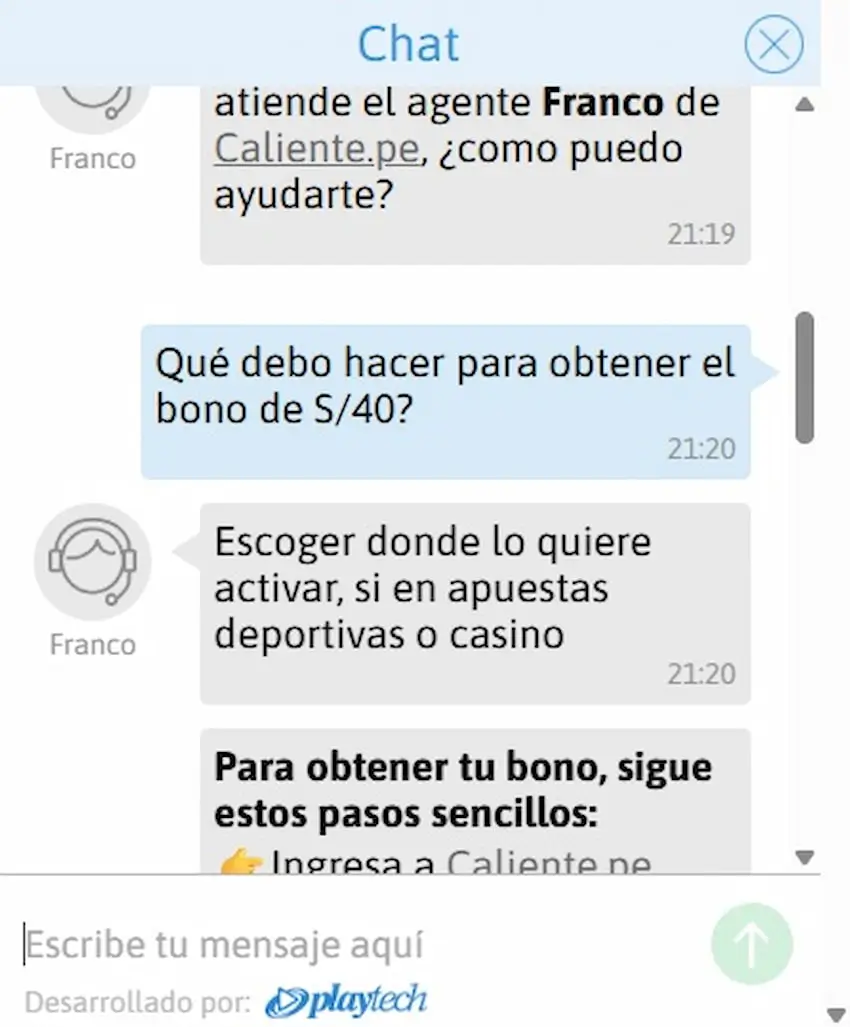The height and width of the screenshot is (1027, 850).
Task: Click the green send message arrow icon
Action: (751, 944)
